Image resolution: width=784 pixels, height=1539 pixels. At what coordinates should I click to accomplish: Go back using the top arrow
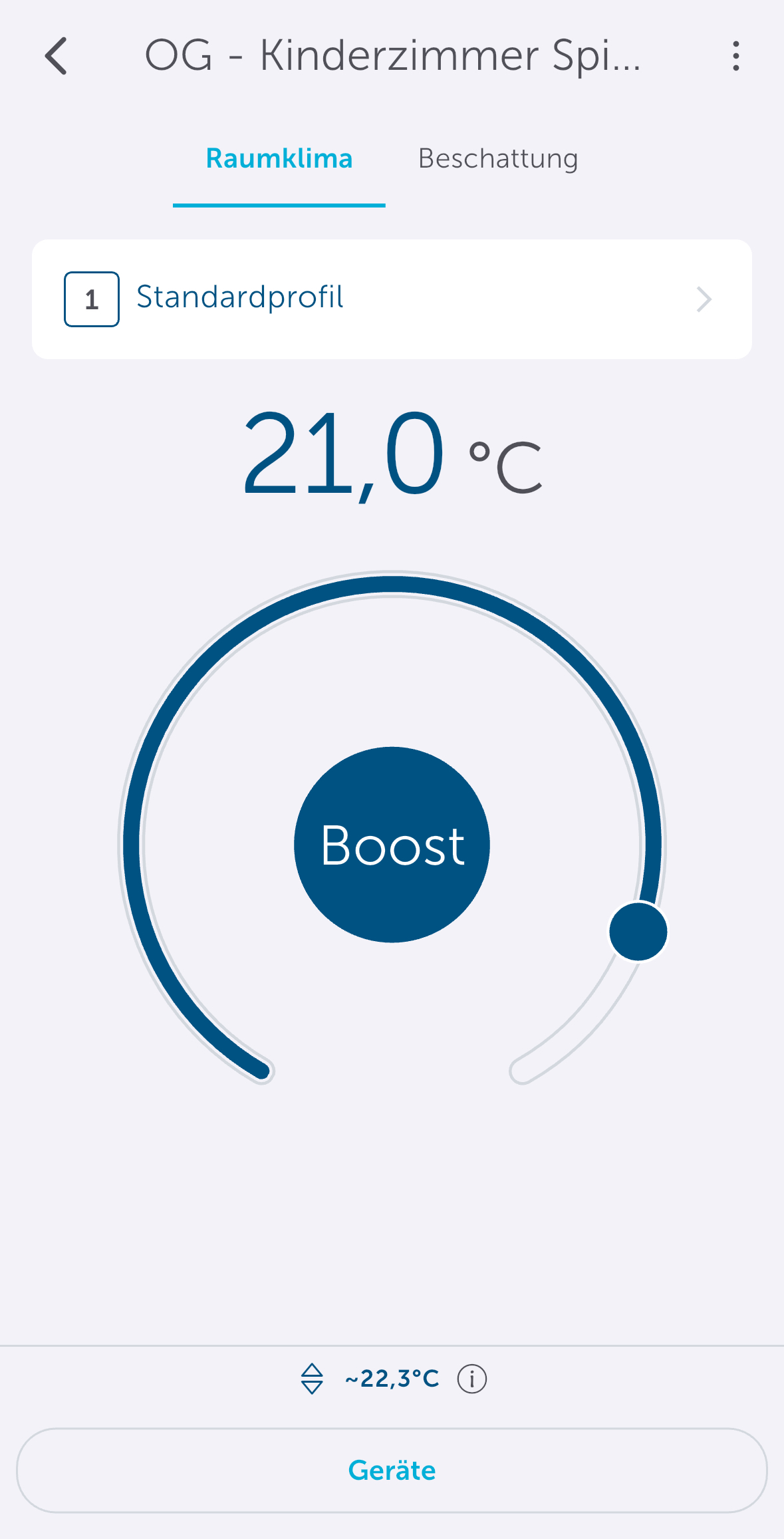point(57,56)
